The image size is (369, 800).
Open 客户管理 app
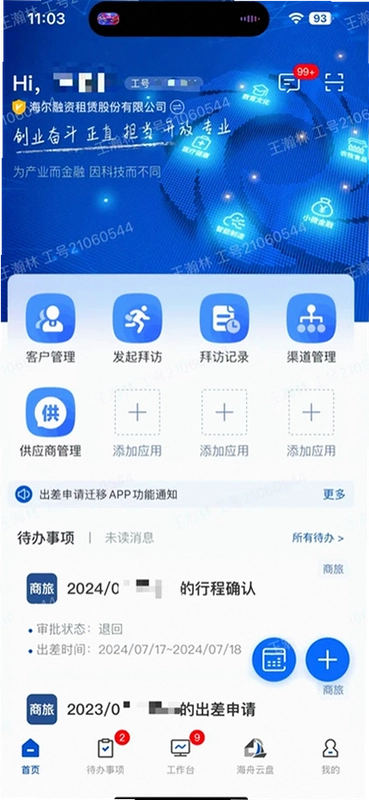point(51,329)
